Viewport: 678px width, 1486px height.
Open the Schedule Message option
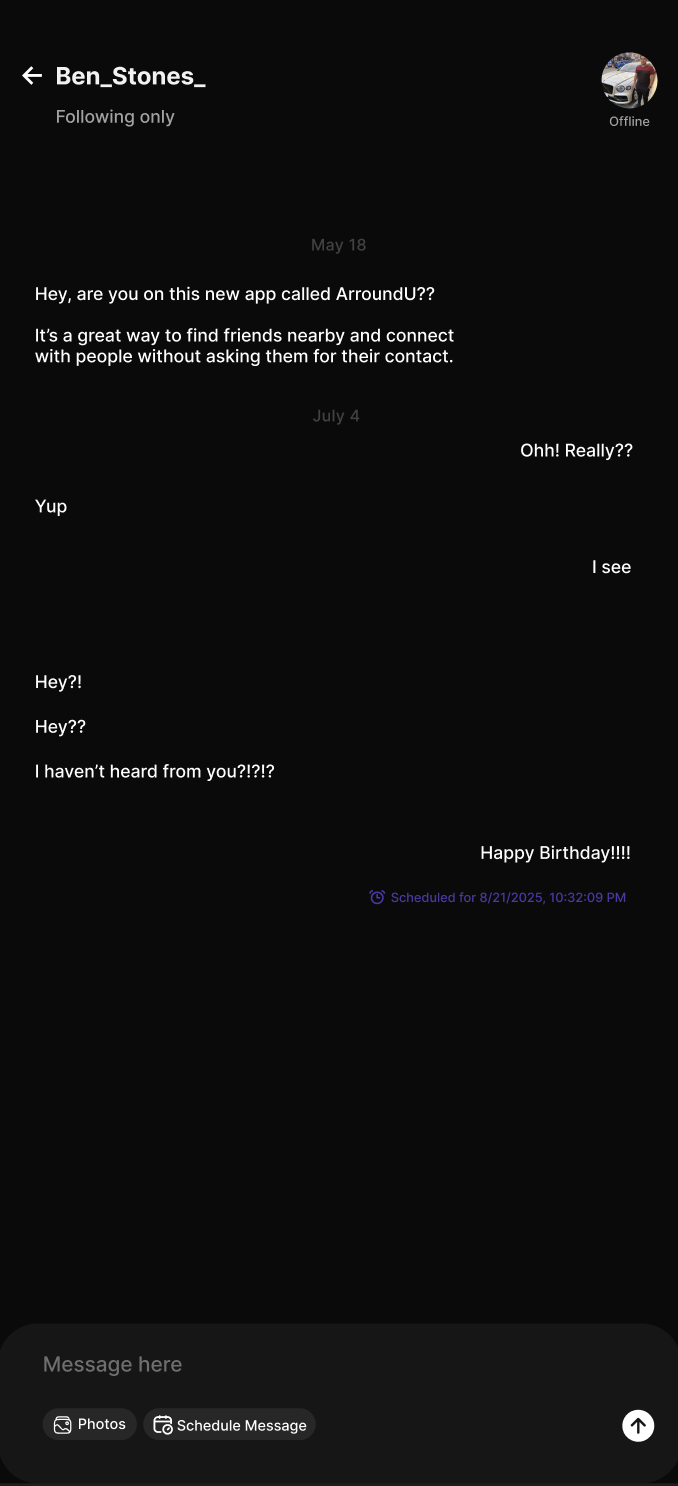pos(230,1425)
